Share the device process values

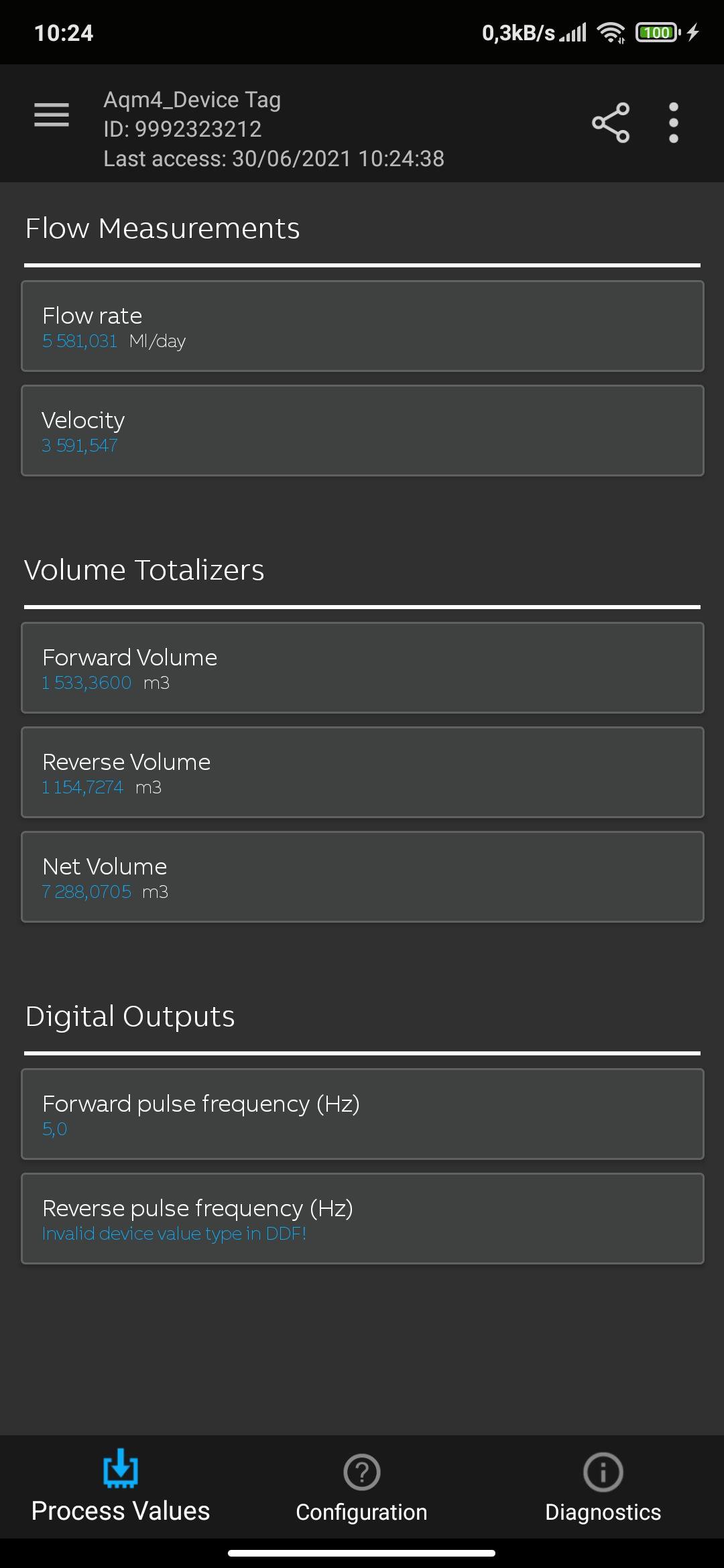[x=611, y=123]
